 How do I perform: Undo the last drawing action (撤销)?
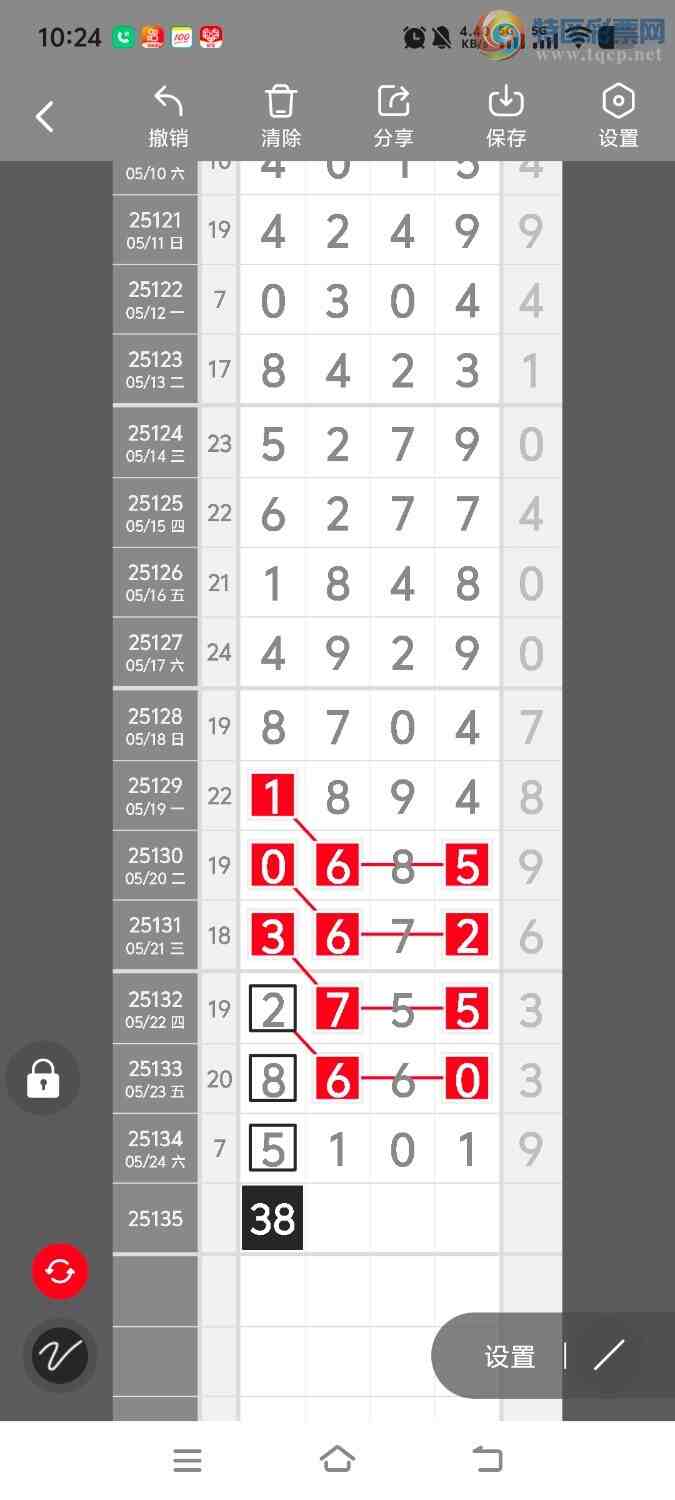168,116
